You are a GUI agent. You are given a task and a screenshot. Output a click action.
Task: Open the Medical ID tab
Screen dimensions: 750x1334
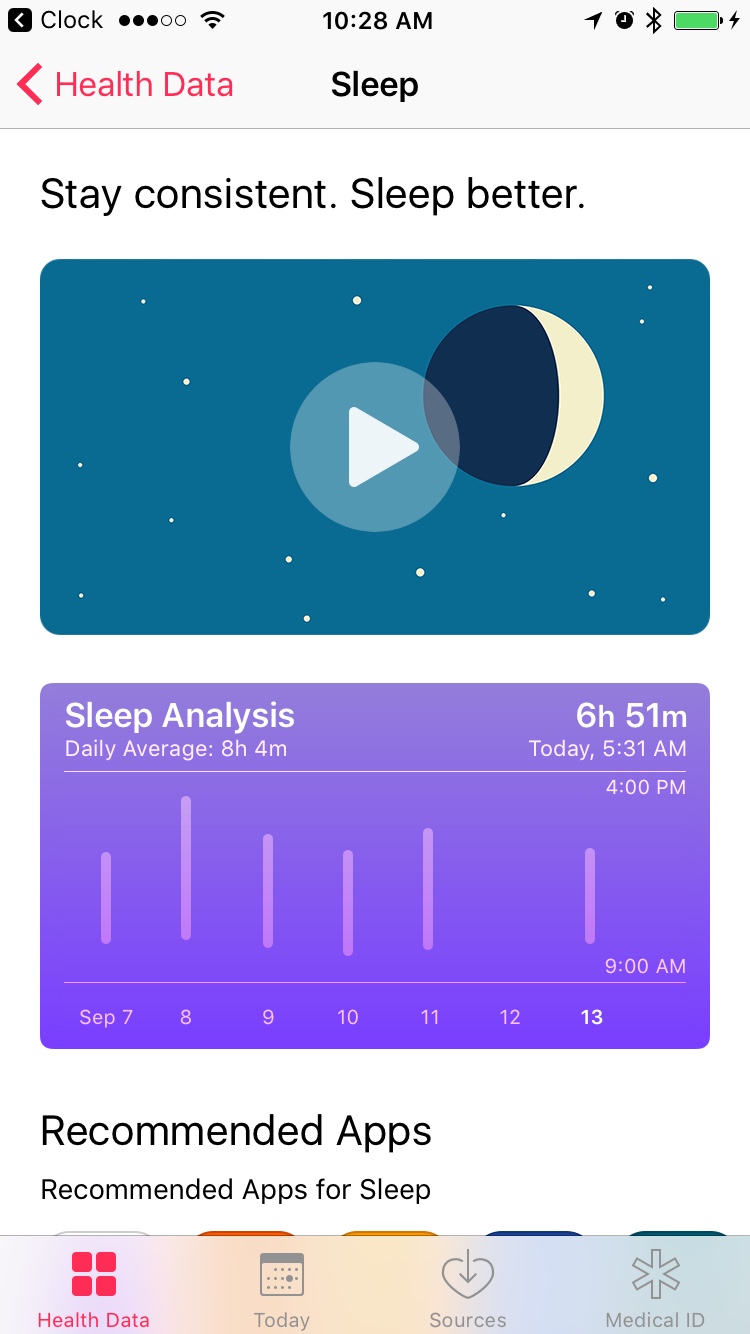pyautogui.click(x=655, y=1288)
